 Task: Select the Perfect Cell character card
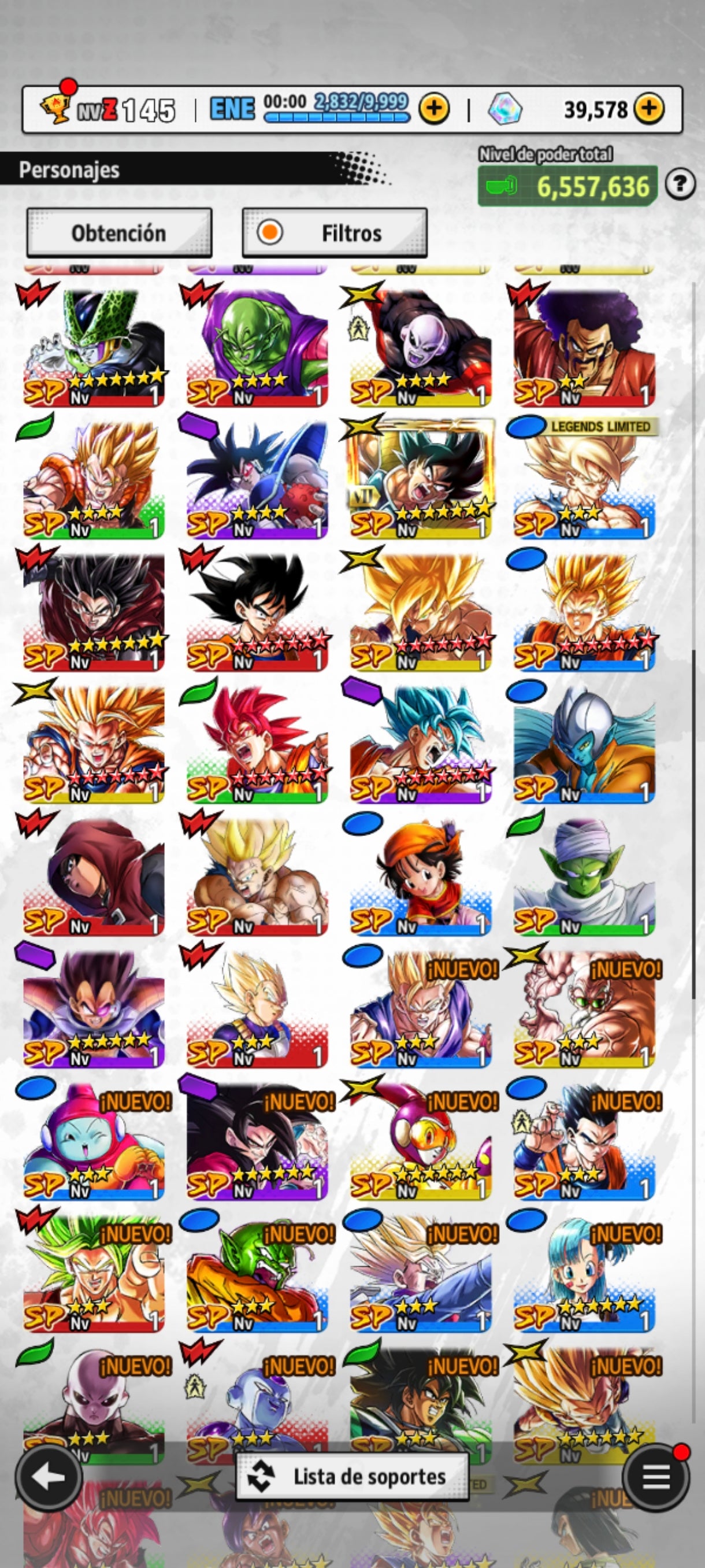tap(94, 347)
